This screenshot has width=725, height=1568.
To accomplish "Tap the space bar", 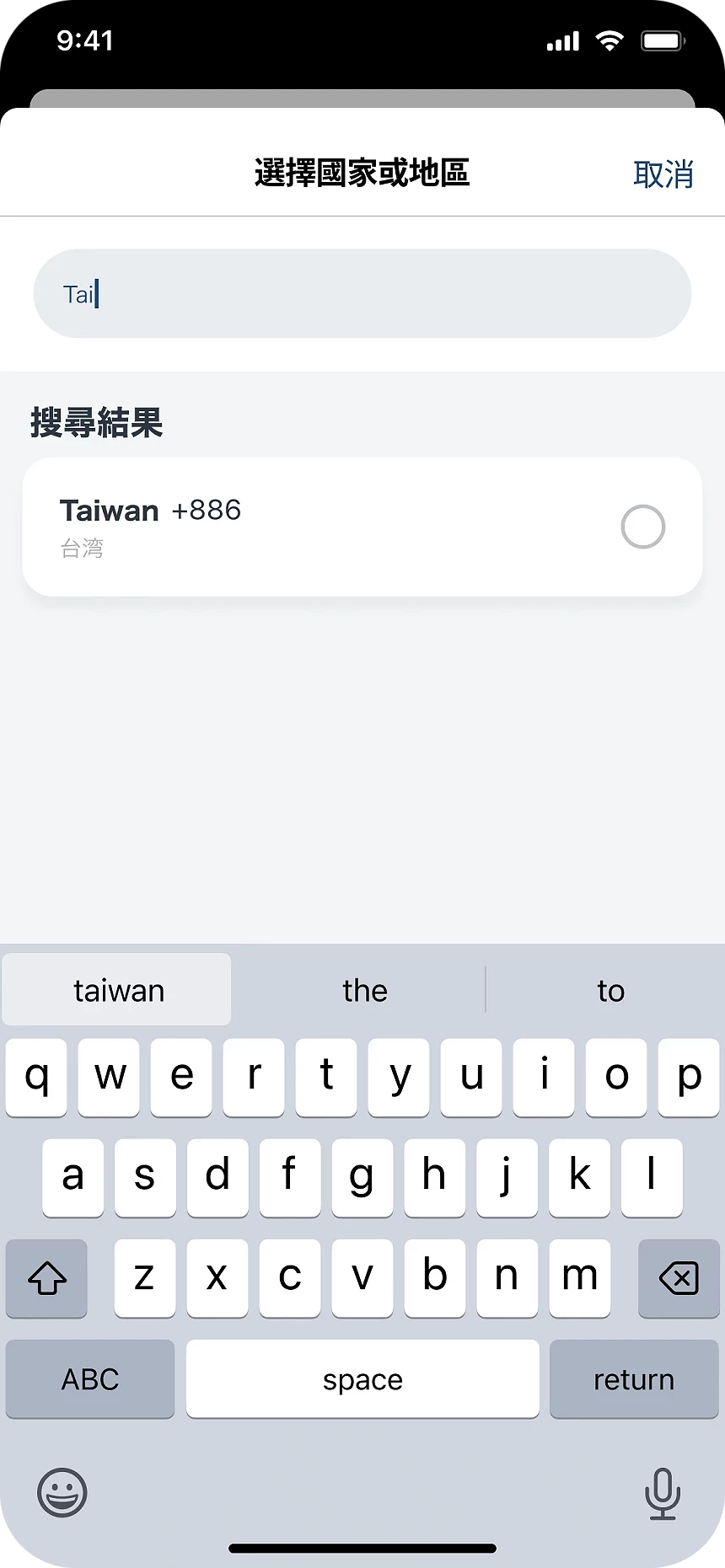I will pos(362,1379).
